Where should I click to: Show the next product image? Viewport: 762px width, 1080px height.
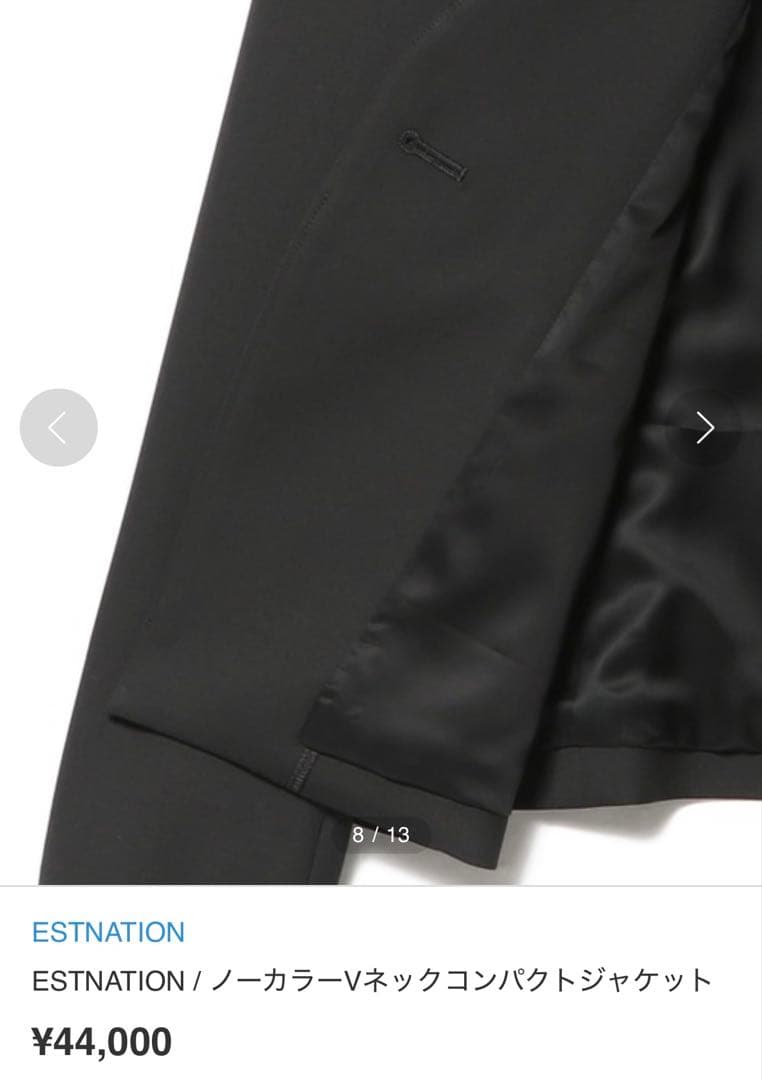pos(706,428)
